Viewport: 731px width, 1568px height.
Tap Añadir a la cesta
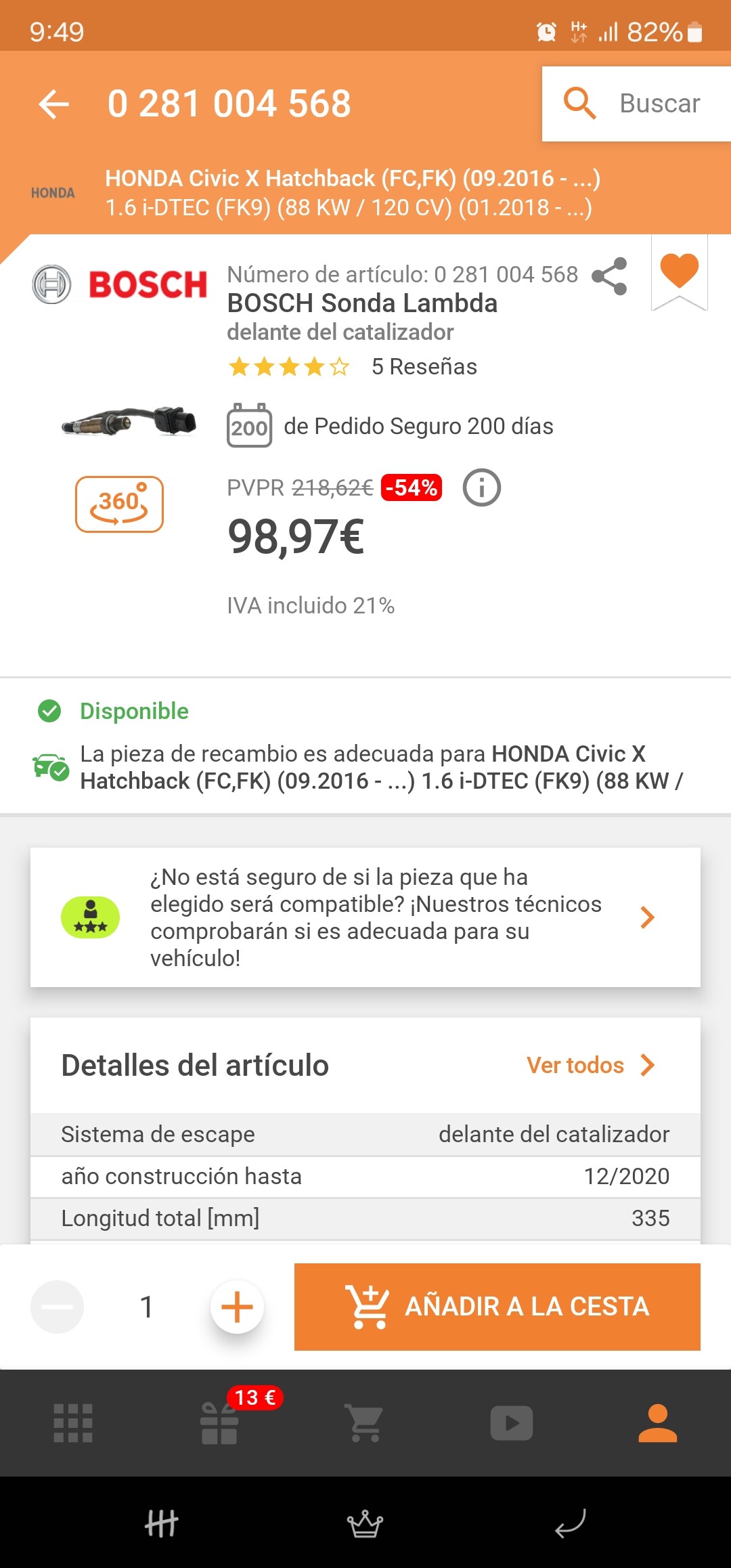tap(497, 1307)
